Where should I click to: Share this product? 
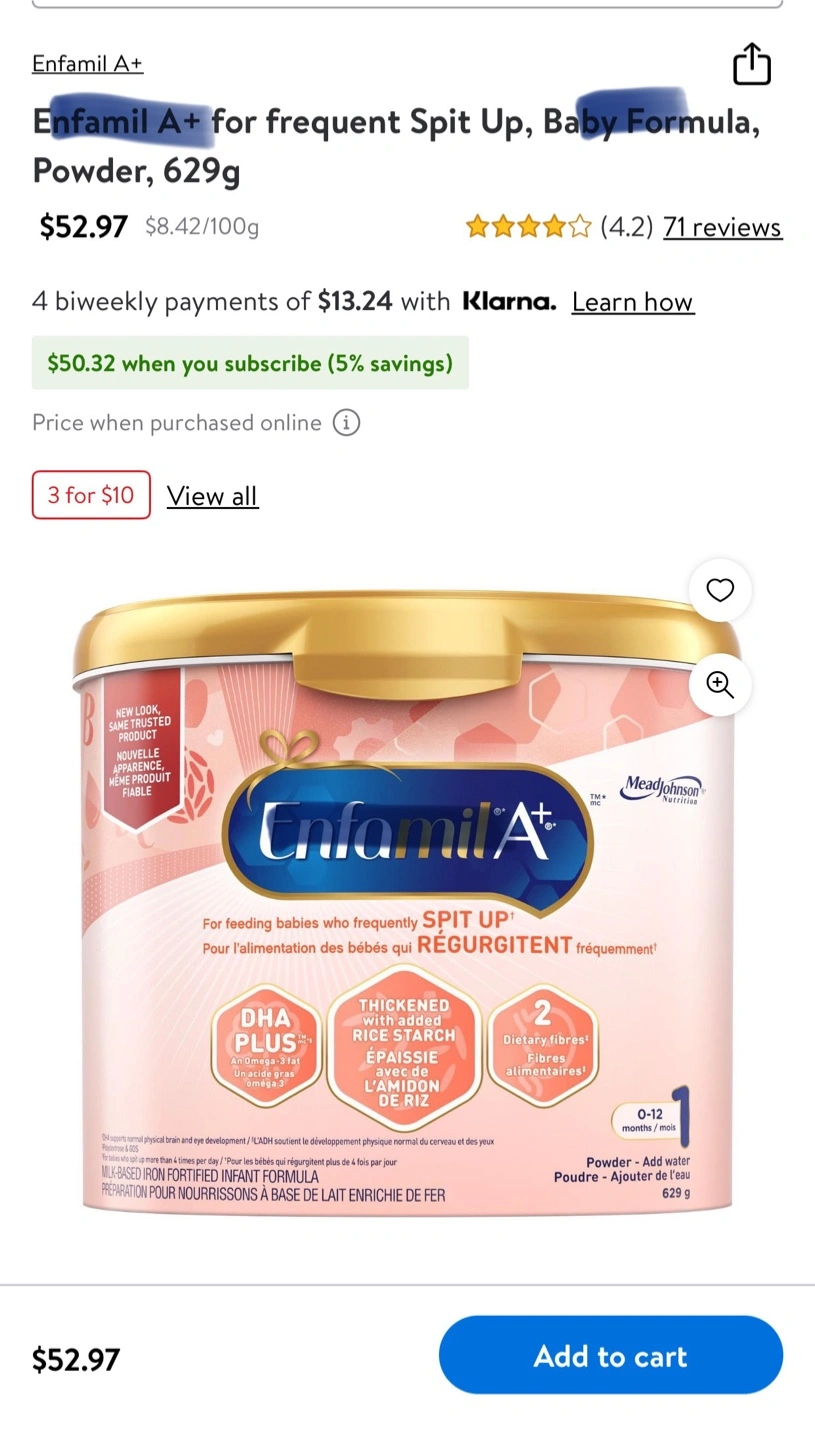(752, 65)
